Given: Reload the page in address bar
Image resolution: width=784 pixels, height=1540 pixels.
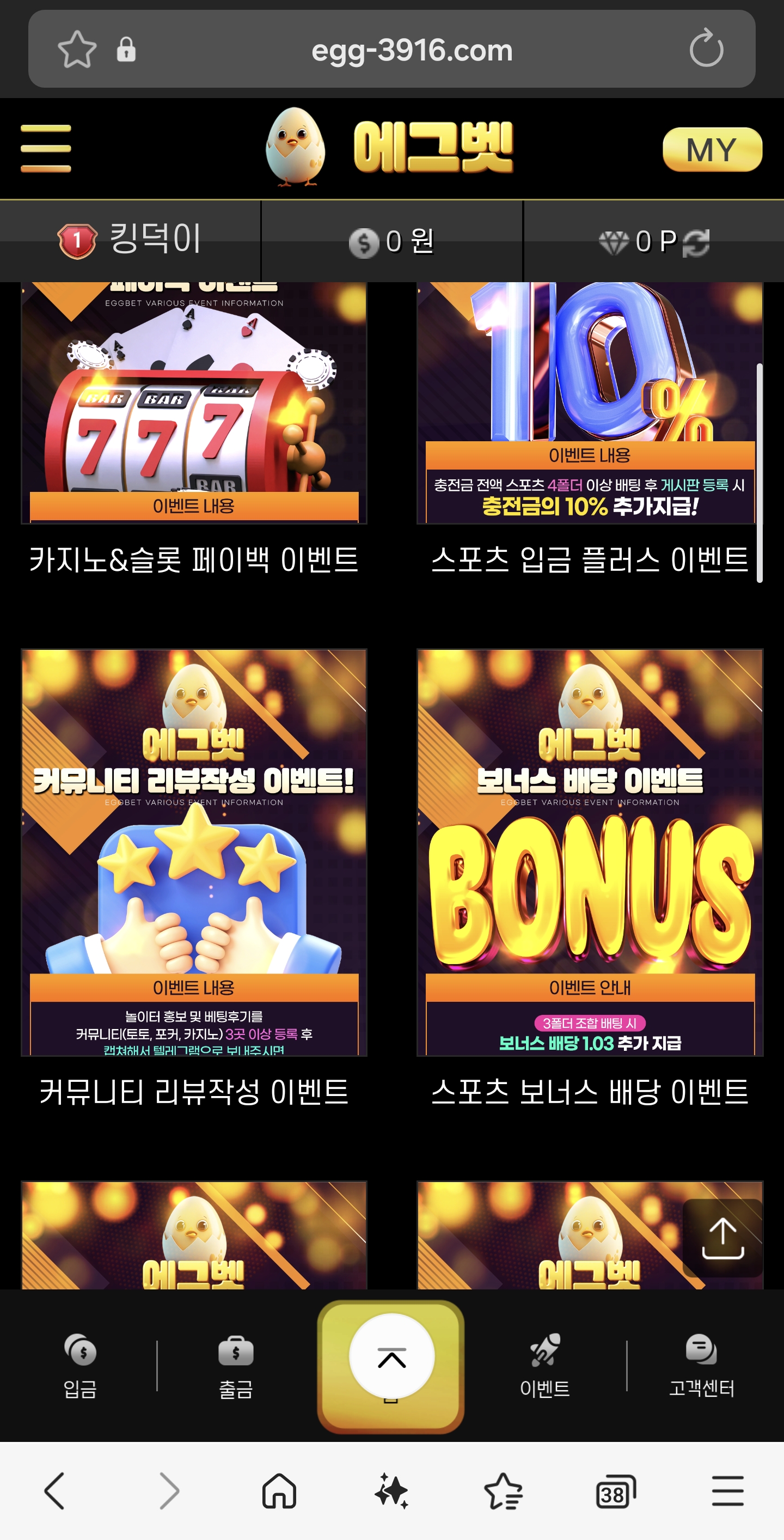Looking at the screenshot, I should (706, 49).
